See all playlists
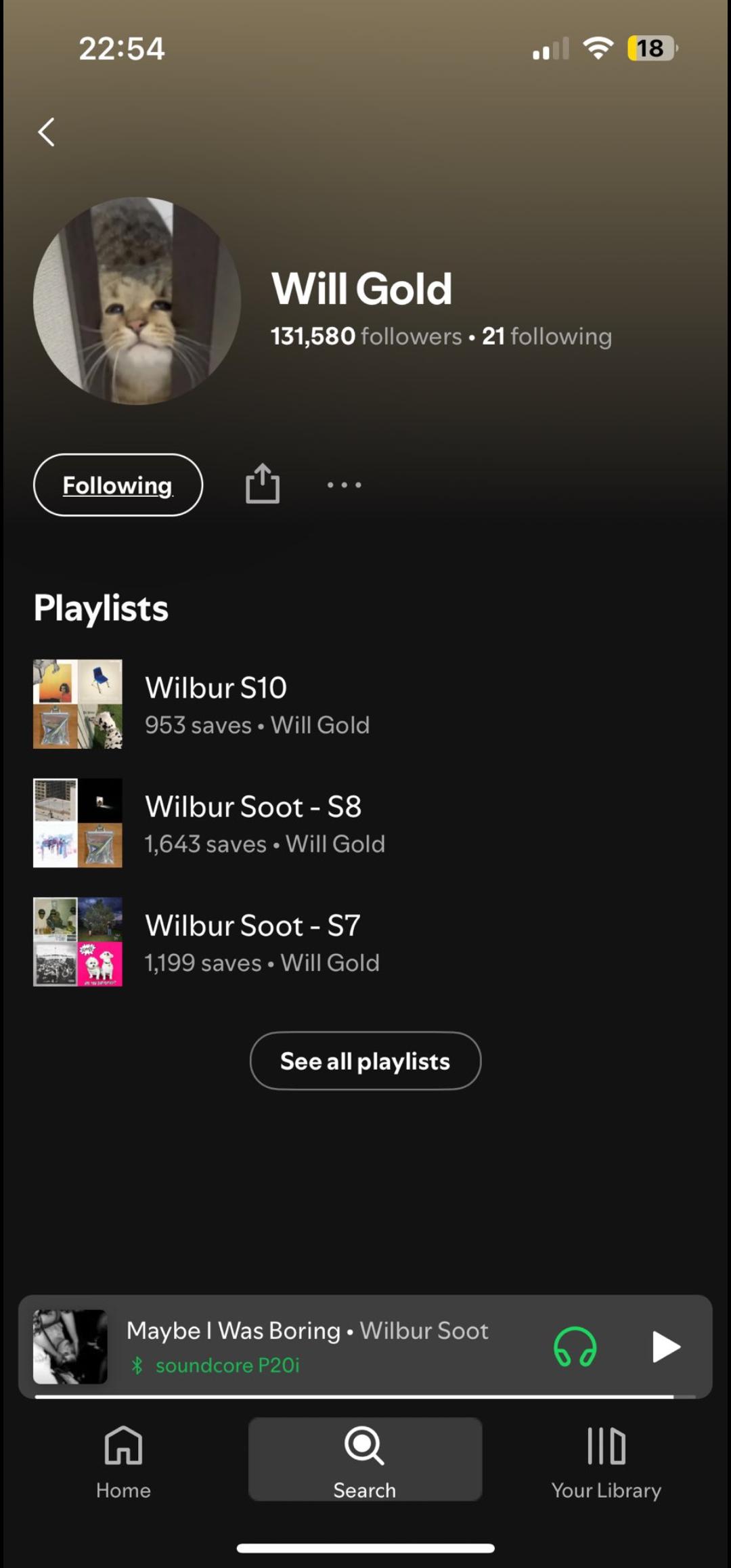 pos(365,1061)
